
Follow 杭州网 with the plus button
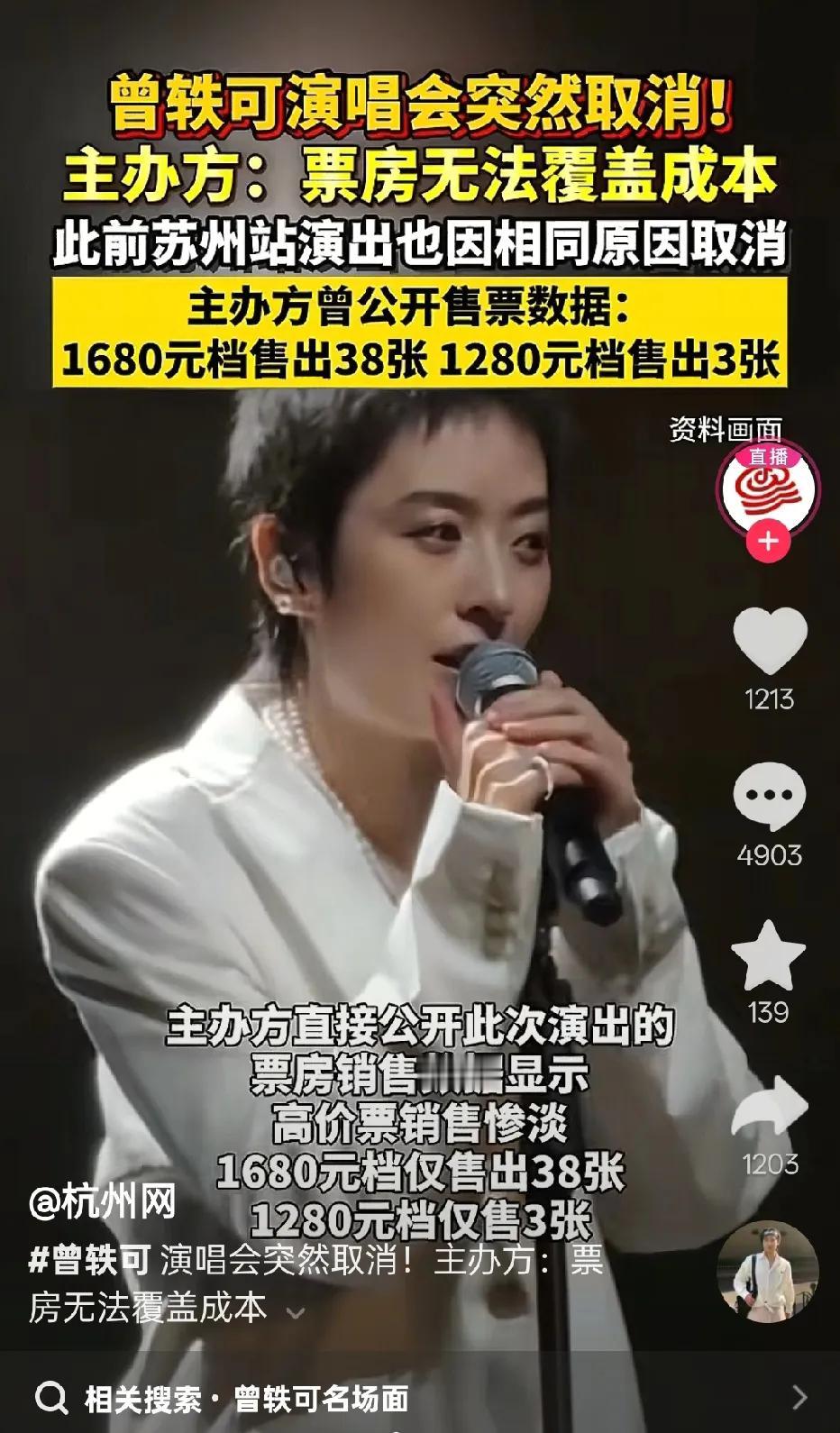point(768,541)
